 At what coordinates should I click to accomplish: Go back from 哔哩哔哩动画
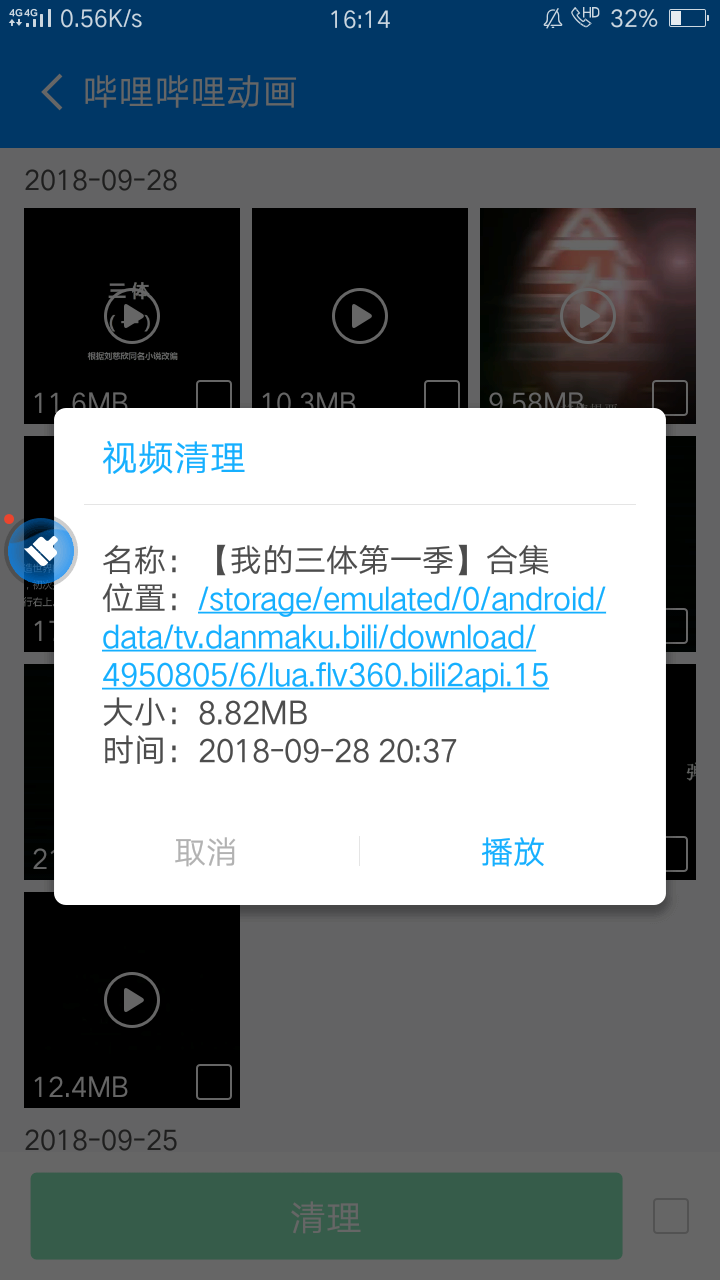(52, 92)
